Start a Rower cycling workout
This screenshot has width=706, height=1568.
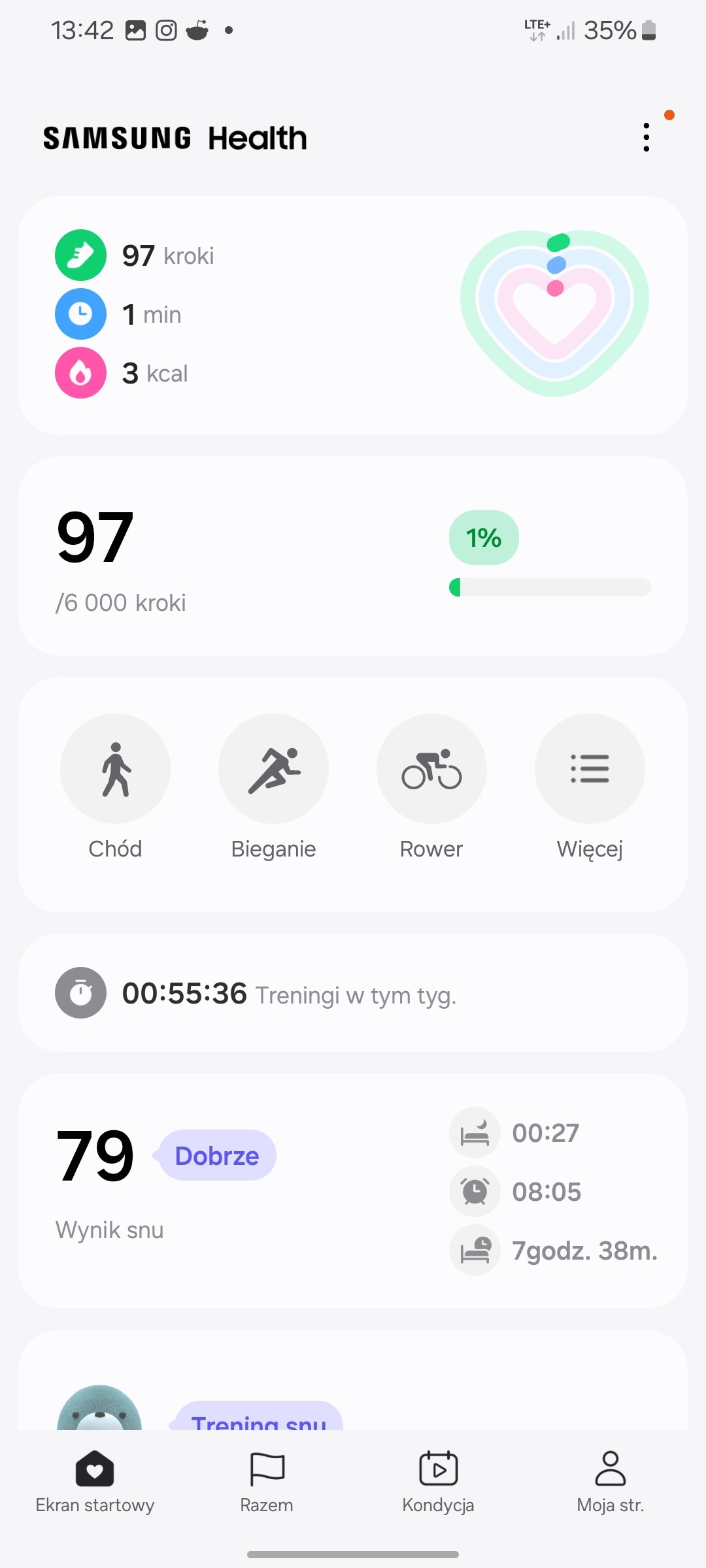coord(431,768)
